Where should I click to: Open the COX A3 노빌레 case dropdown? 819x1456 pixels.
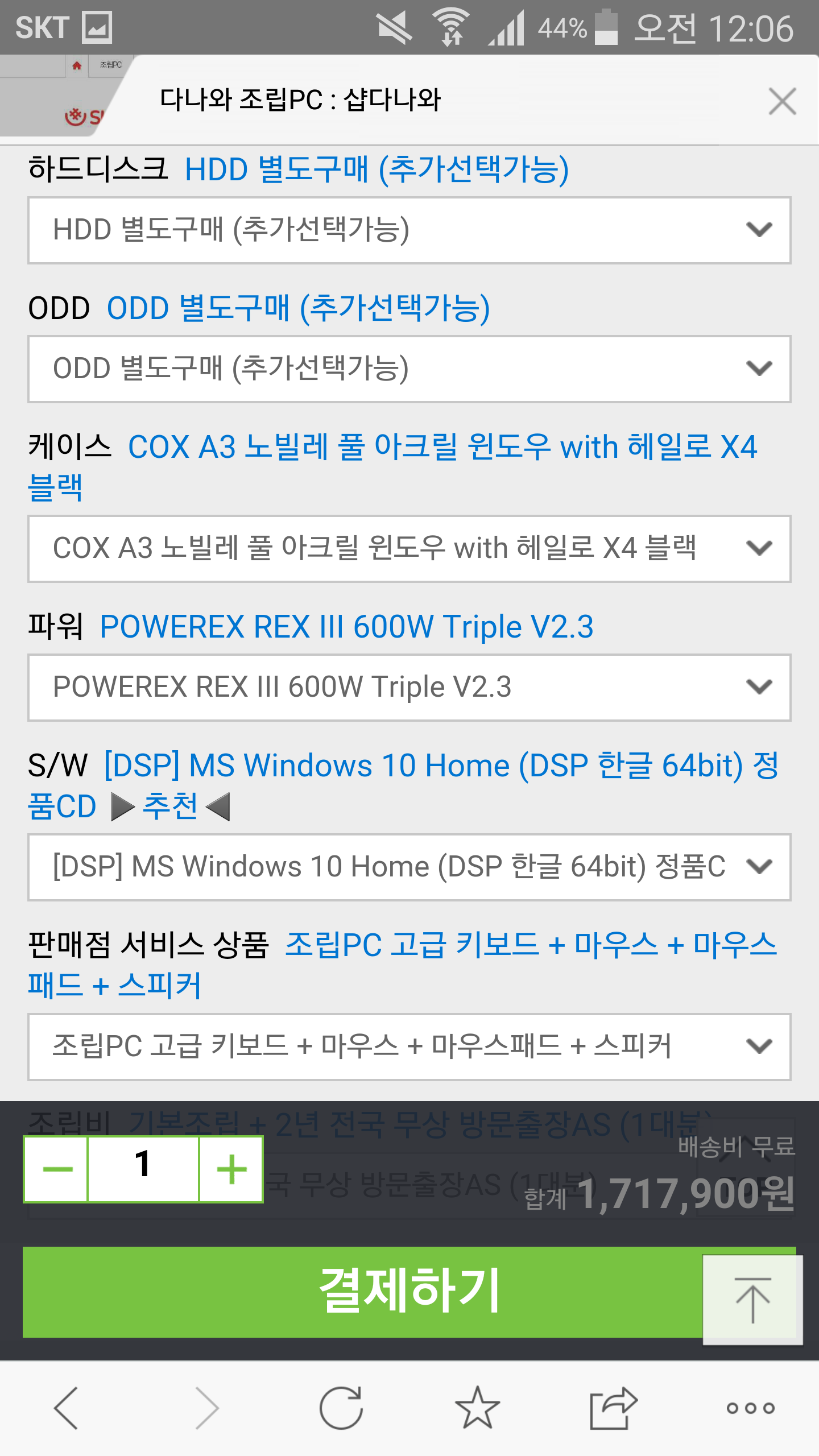pyautogui.click(x=409, y=549)
